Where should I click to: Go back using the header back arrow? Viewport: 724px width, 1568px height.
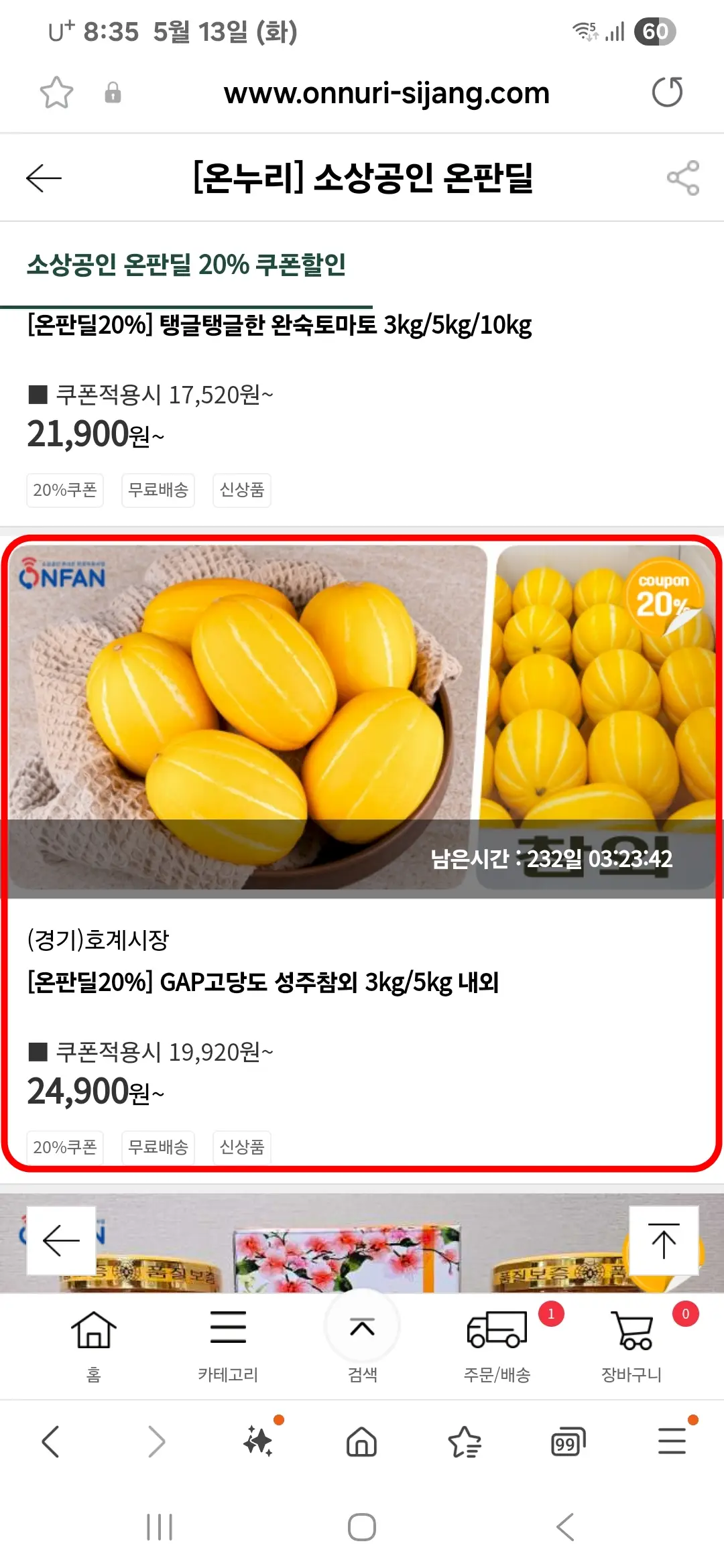point(43,179)
